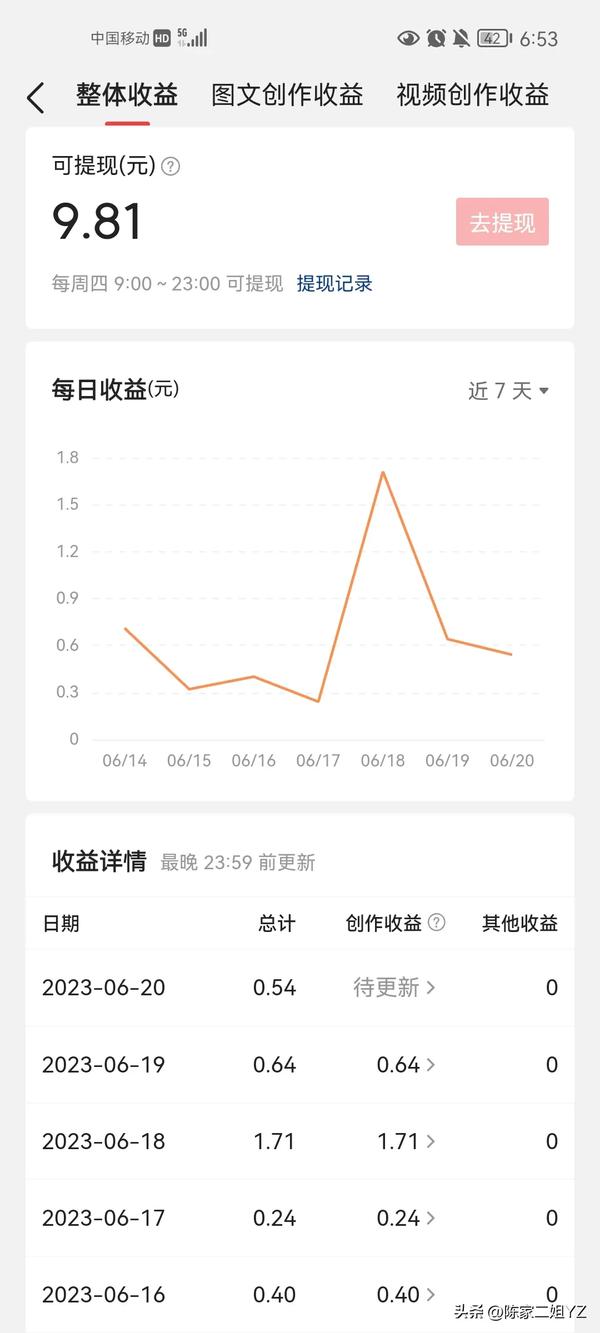Tap the help icon next to 创作收益

coord(436,923)
